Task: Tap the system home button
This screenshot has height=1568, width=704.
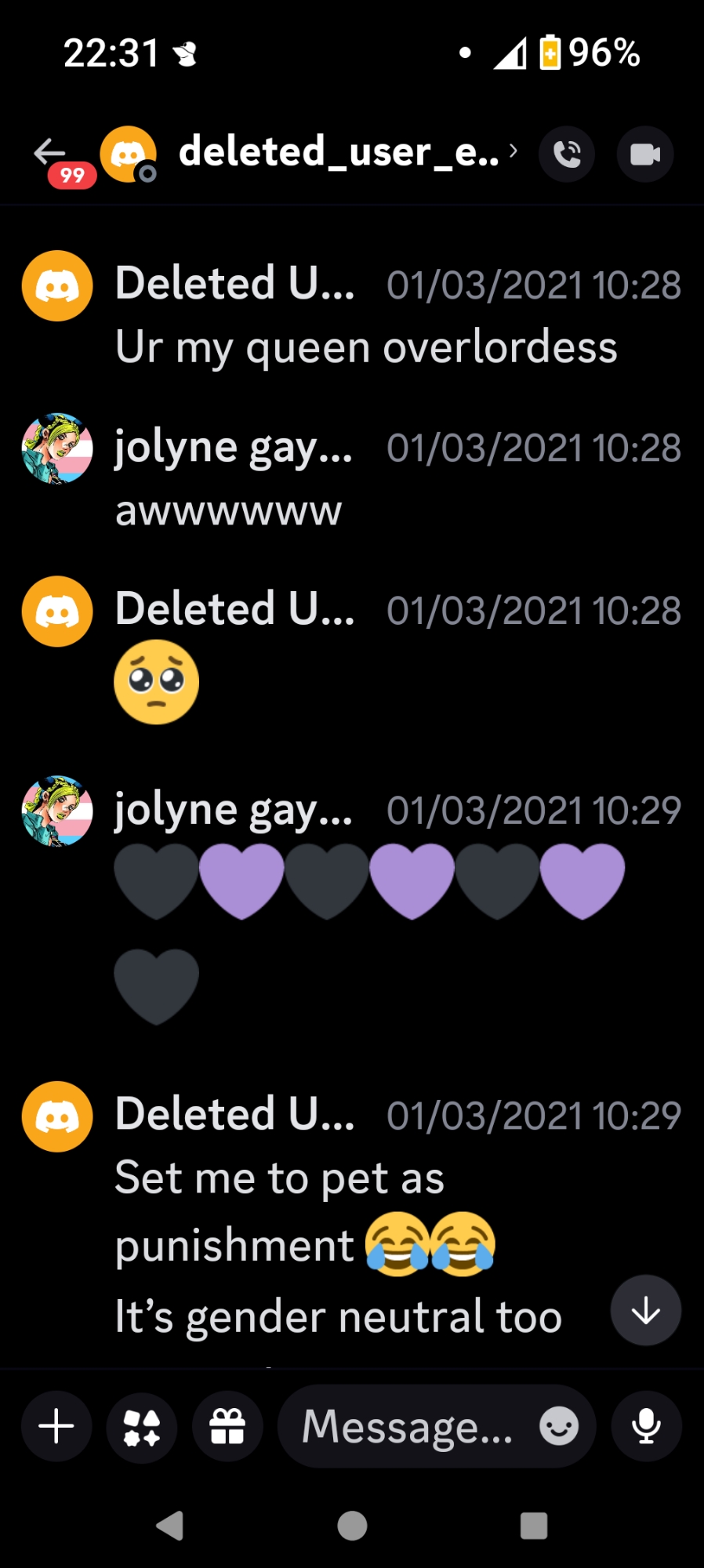Action: pyautogui.click(x=352, y=1526)
